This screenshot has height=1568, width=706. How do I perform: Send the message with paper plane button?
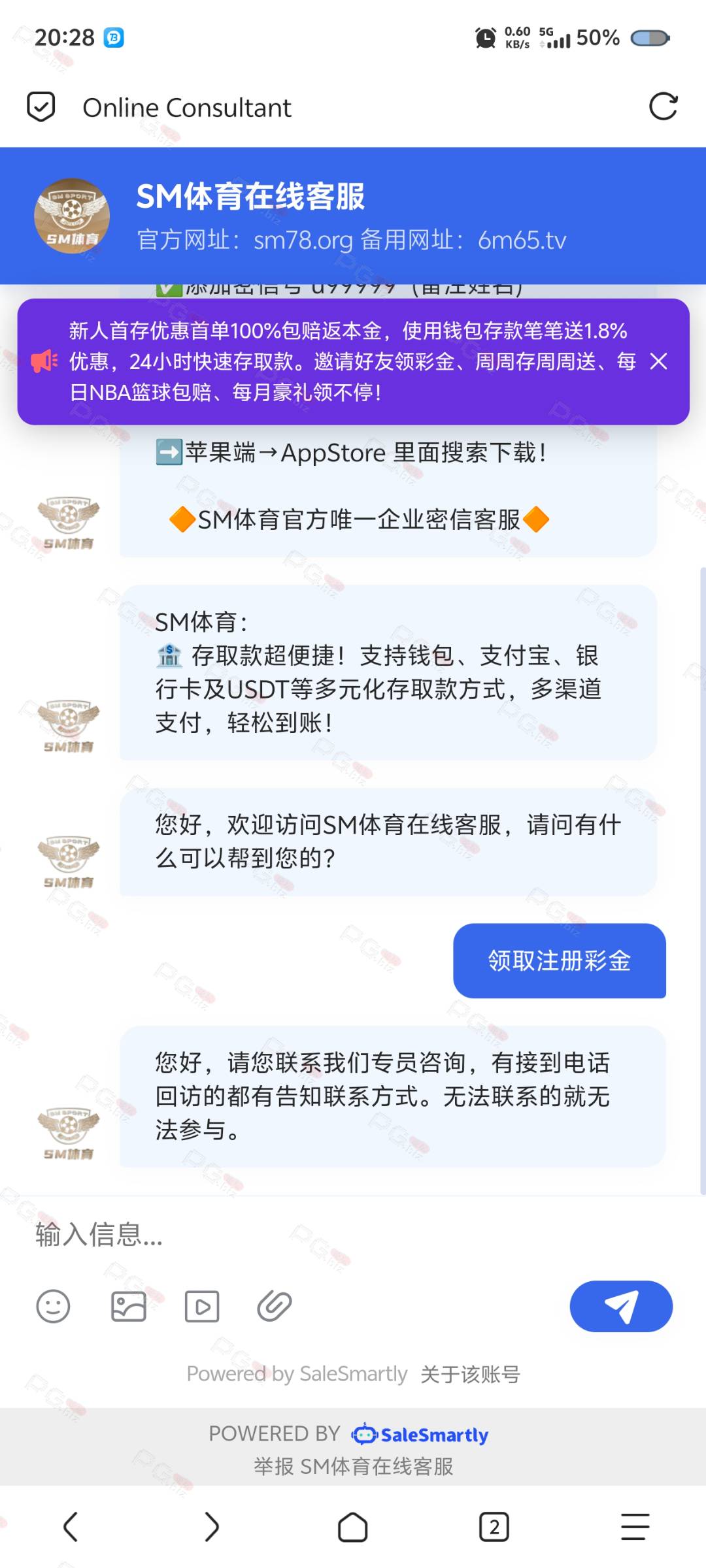[620, 1307]
